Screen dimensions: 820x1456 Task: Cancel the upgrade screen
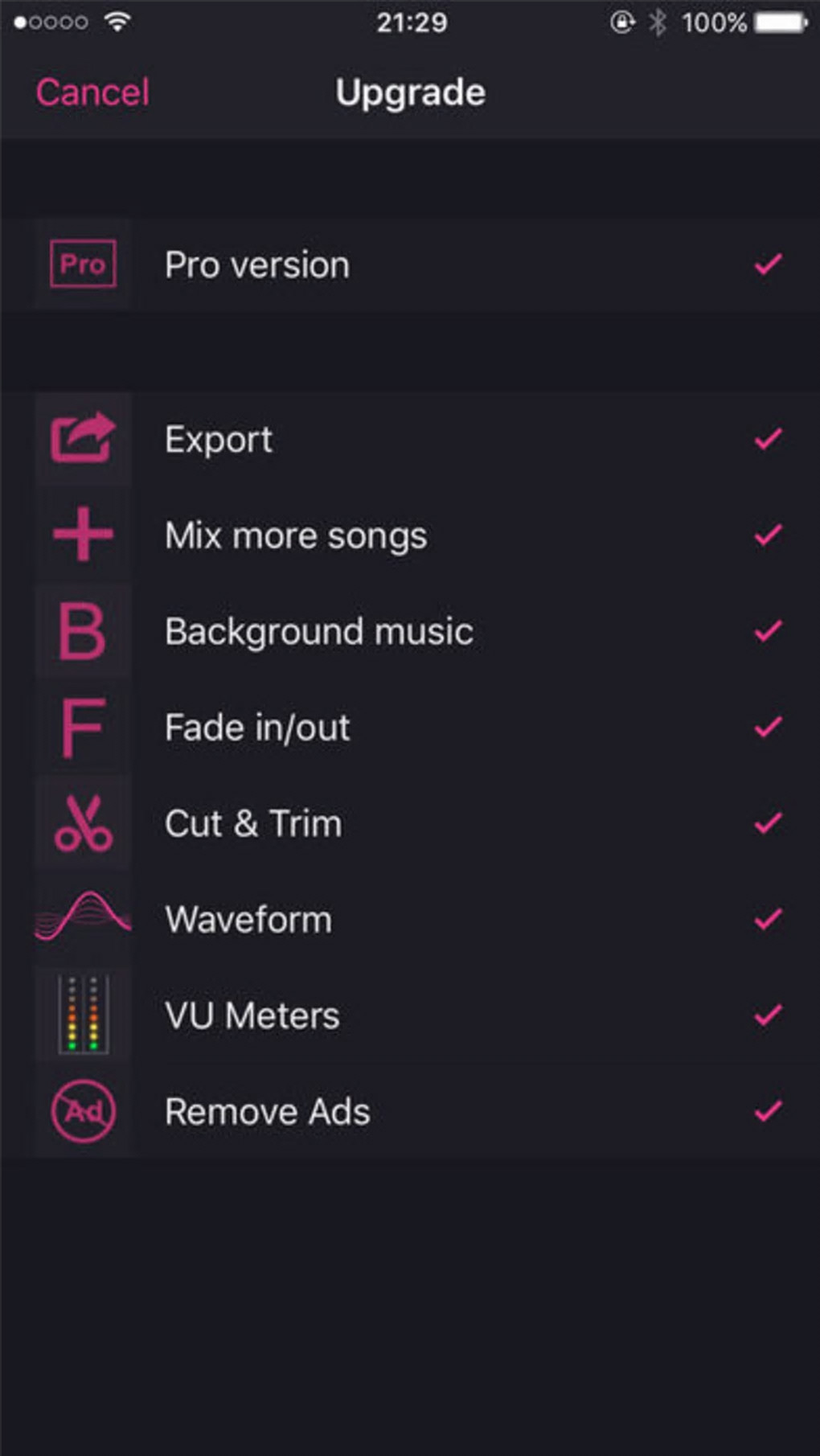coord(92,92)
